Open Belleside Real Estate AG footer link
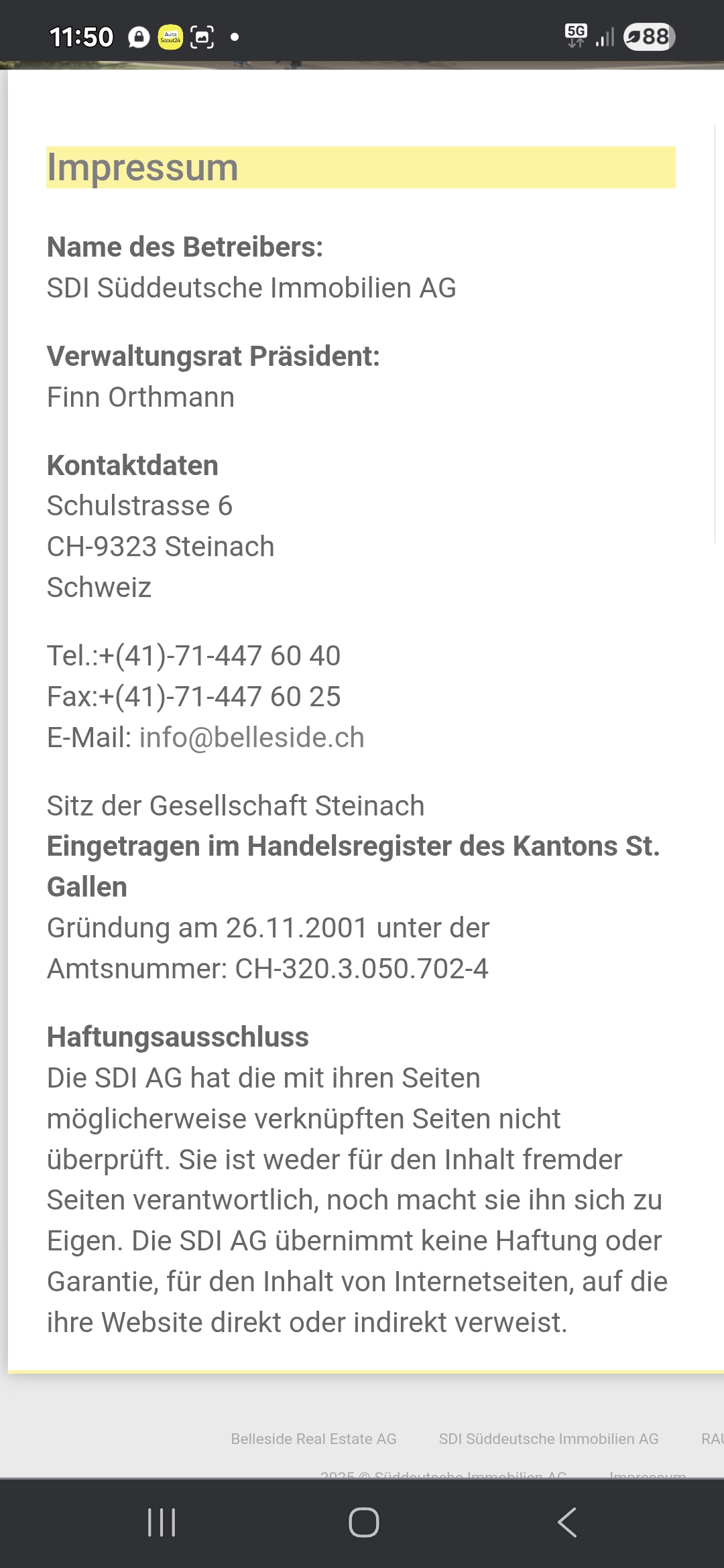 click(x=313, y=1439)
